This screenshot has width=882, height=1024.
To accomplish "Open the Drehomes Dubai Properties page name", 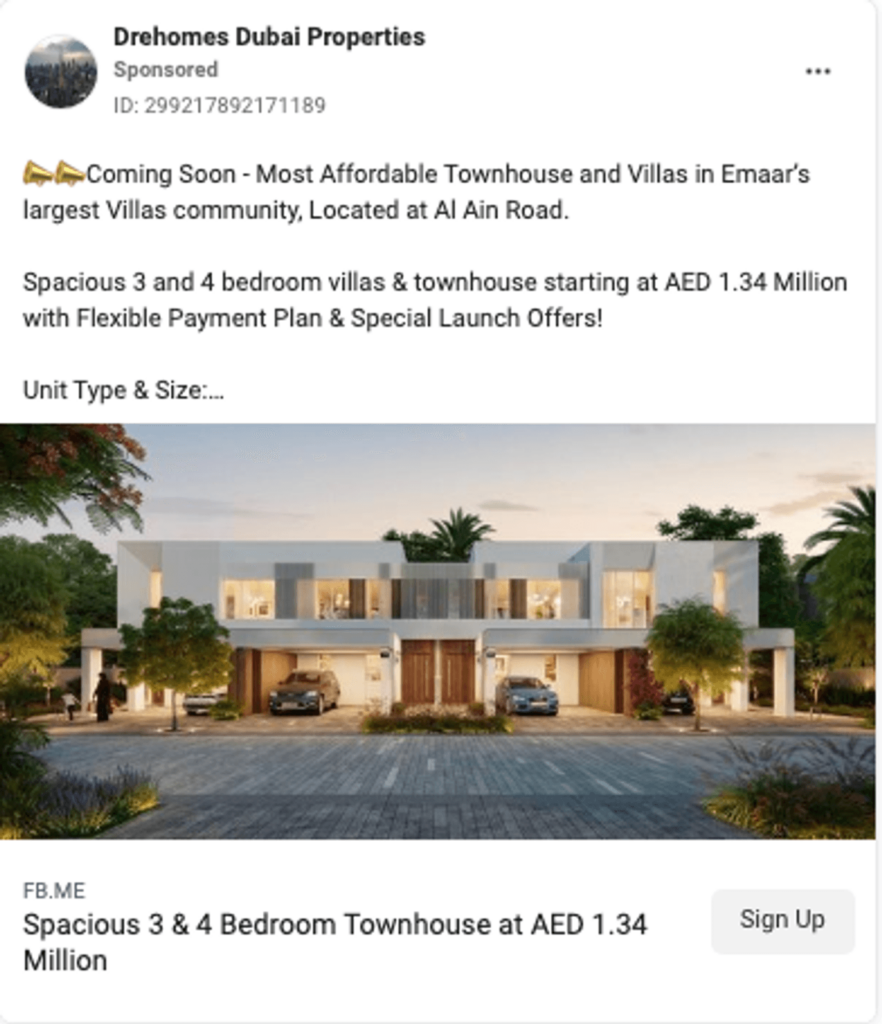I will pos(268,37).
